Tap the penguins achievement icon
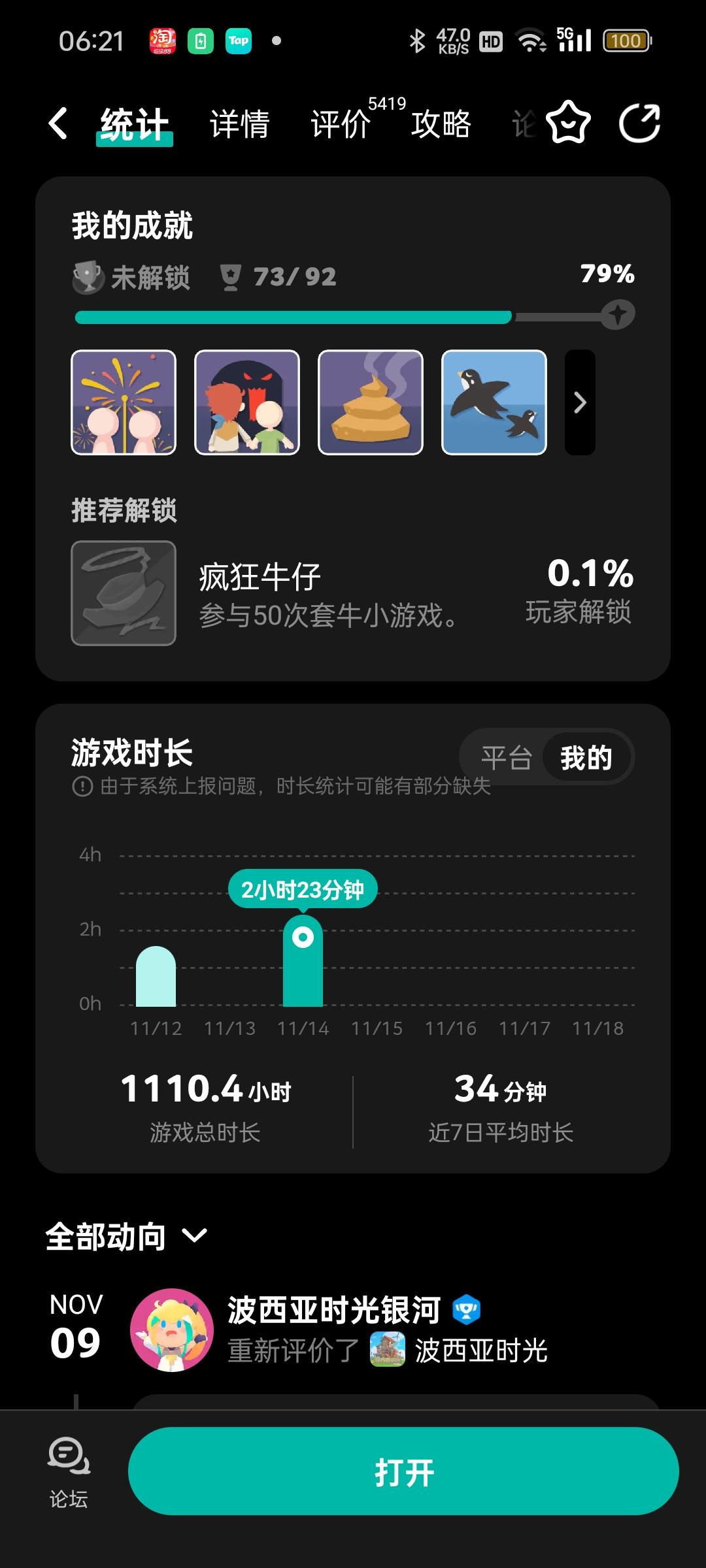Image resolution: width=706 pixels, height=1568 pixels. [494, 402]
